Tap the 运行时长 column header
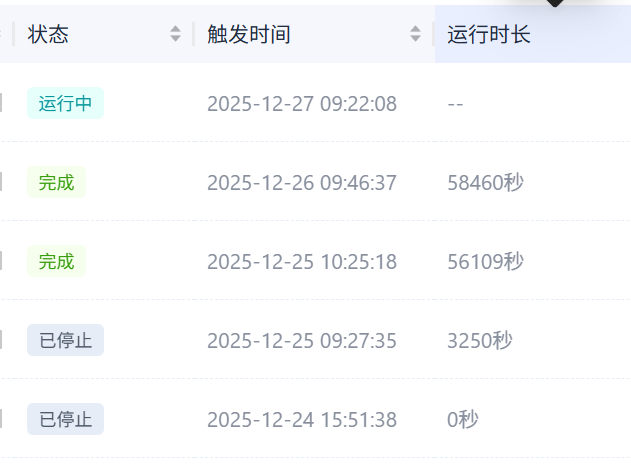This screenshot has height=476, width=631. [x=489, y=35]
